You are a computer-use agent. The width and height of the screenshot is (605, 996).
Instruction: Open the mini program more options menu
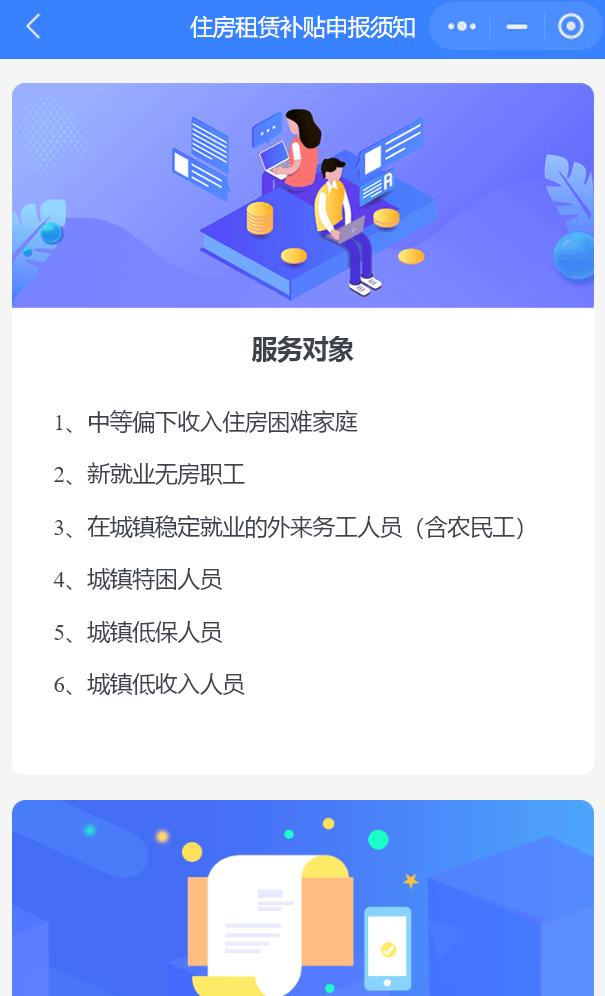point(461,27)
